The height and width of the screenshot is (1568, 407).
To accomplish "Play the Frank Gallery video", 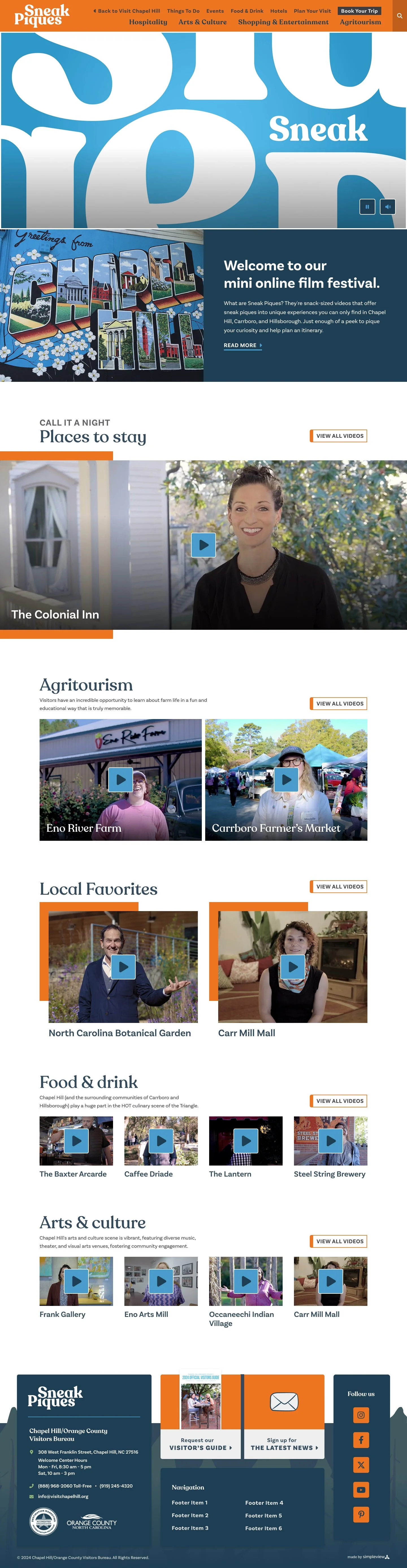I will point(76,1281).
